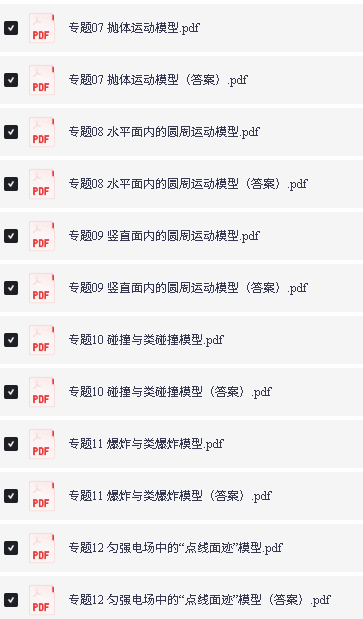Image resolution: width=363 pixels, height=619 pixels.
Task: Uncheck the box for 专题07 抛体运动模型.pdf
Action: (x=11, y=28)
